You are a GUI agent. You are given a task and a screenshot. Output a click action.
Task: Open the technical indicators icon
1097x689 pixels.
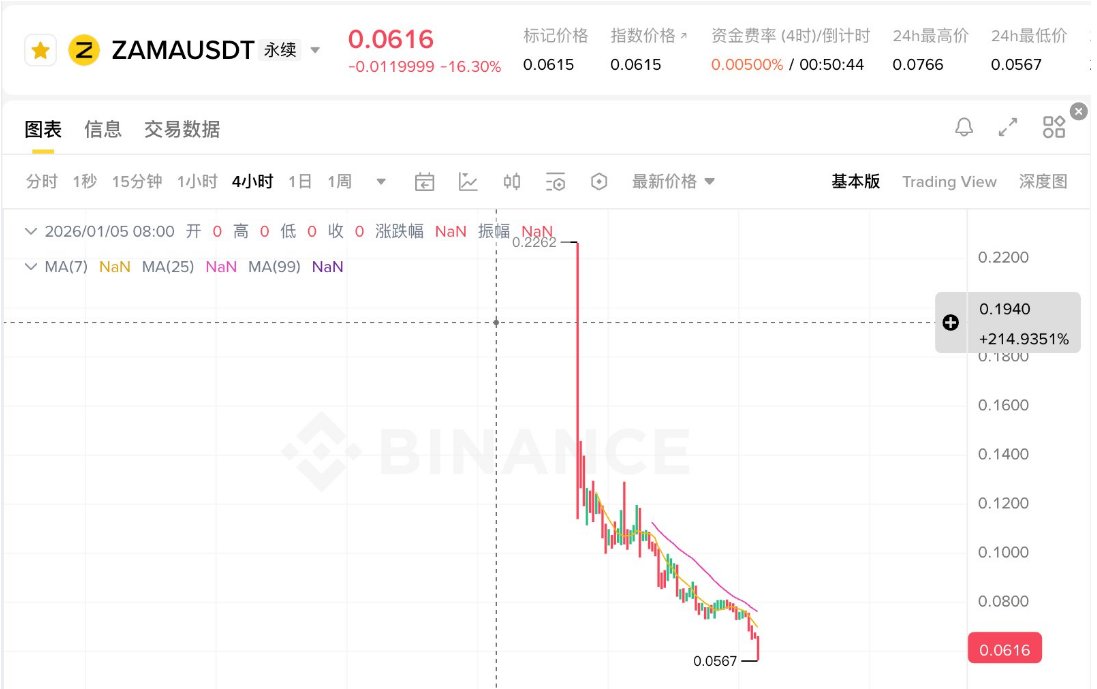click(x=468, y=182)
